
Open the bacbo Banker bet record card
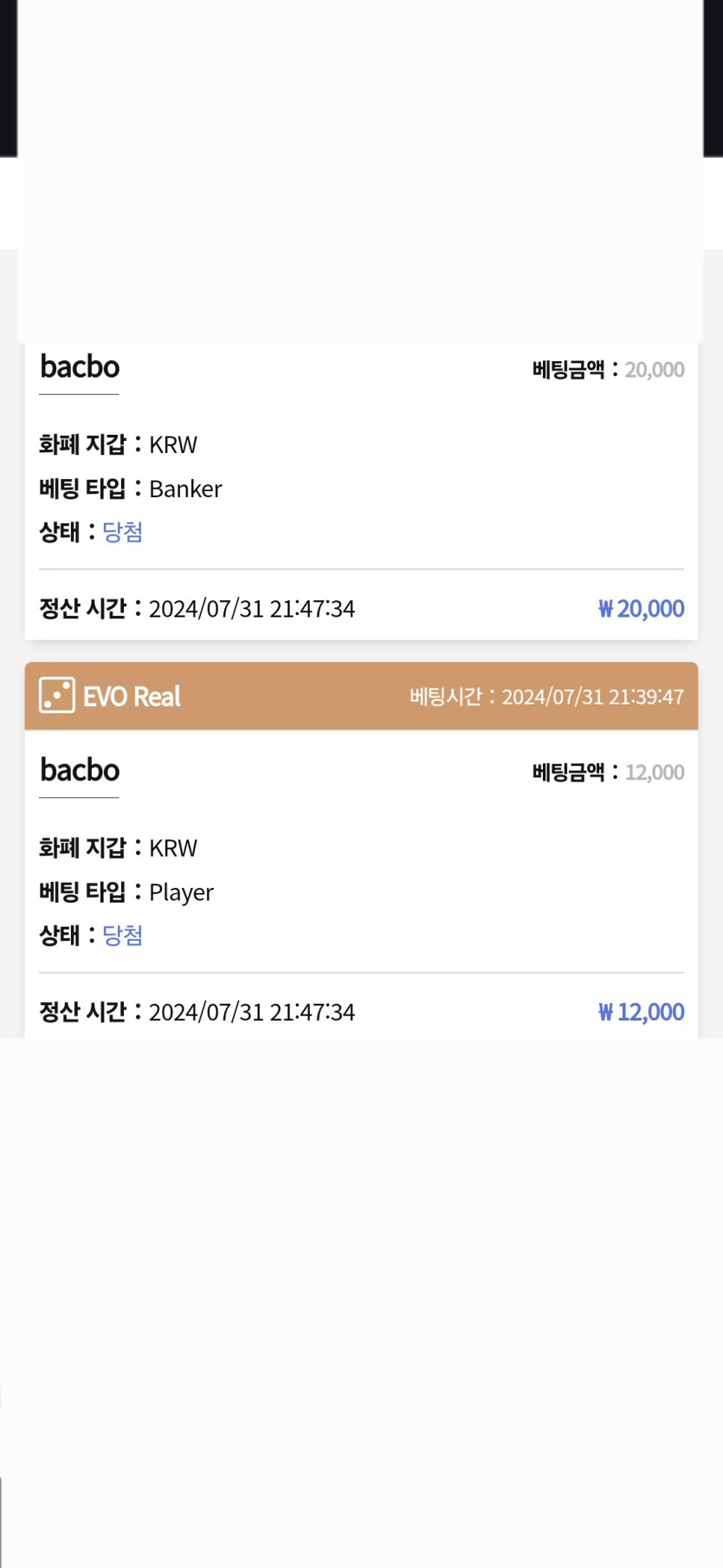point(361,491)
